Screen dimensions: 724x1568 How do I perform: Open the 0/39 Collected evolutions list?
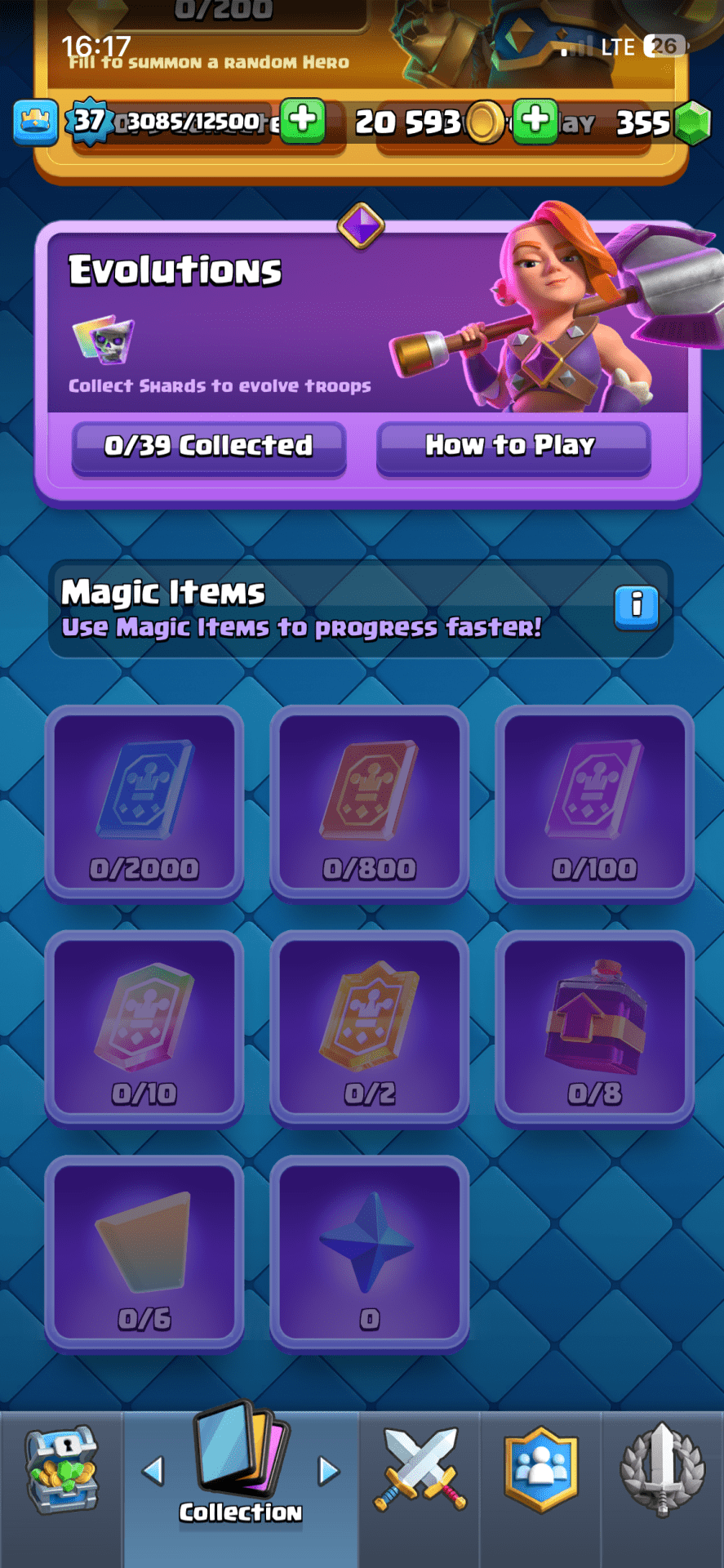click(x=209, y=446)
